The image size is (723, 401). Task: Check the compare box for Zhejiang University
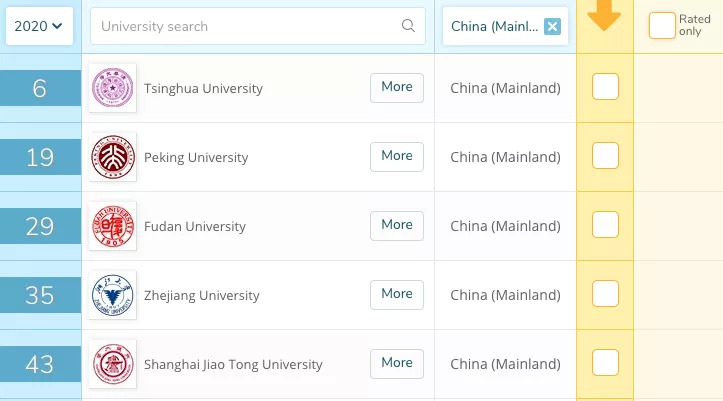pos(605,293)
